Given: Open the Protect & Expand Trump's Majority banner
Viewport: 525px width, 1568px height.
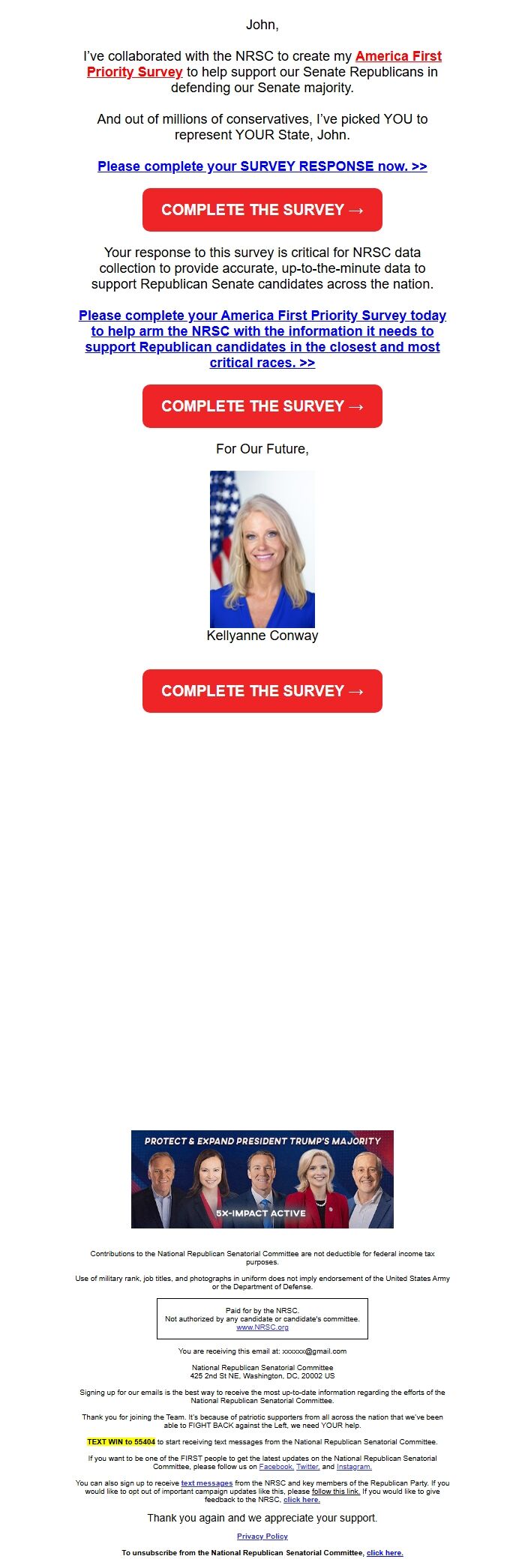Looking at the screenshot, I should 262,1179.
